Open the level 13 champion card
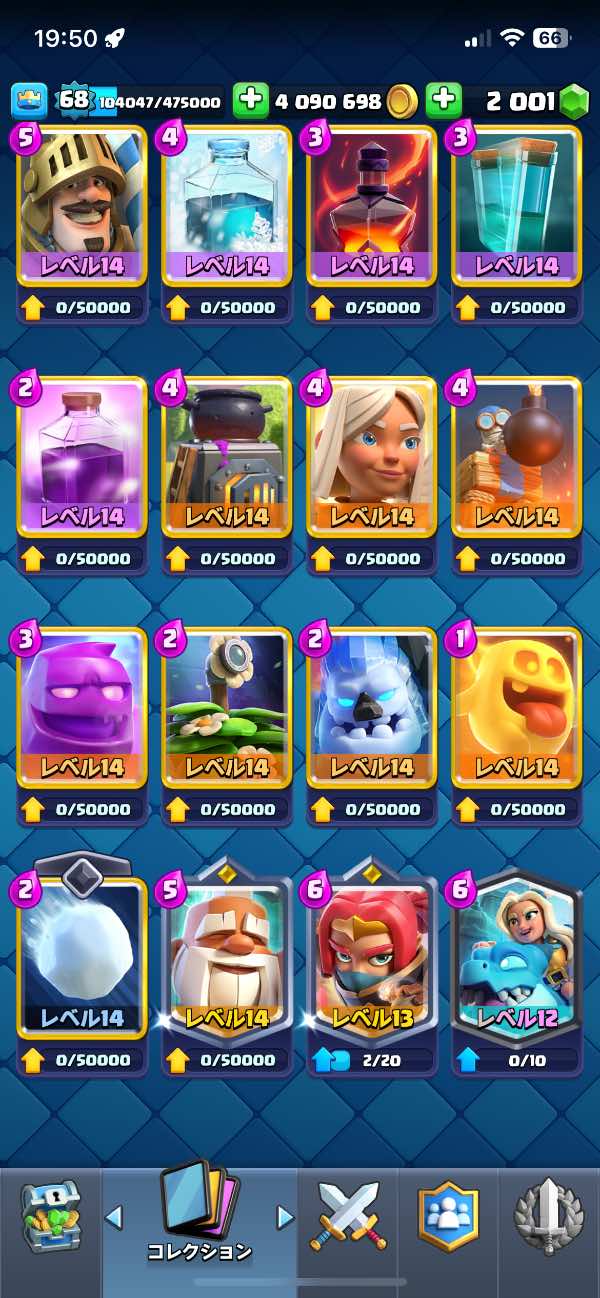Screen dimensions: 600x1298 pos(371,958)
